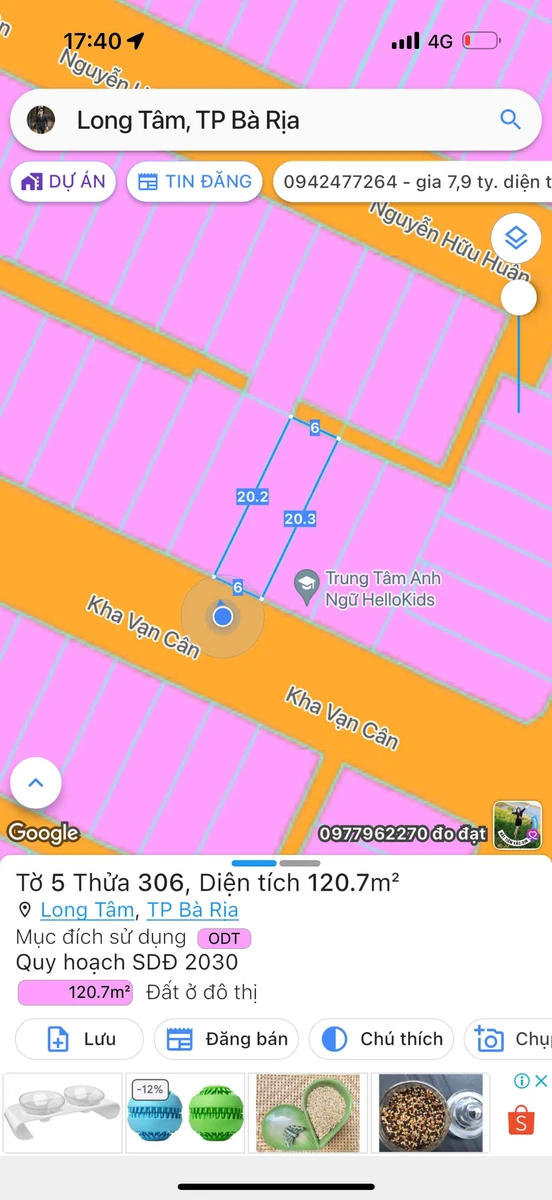
Task: Close the ad banner
Action: (541, 1081)
